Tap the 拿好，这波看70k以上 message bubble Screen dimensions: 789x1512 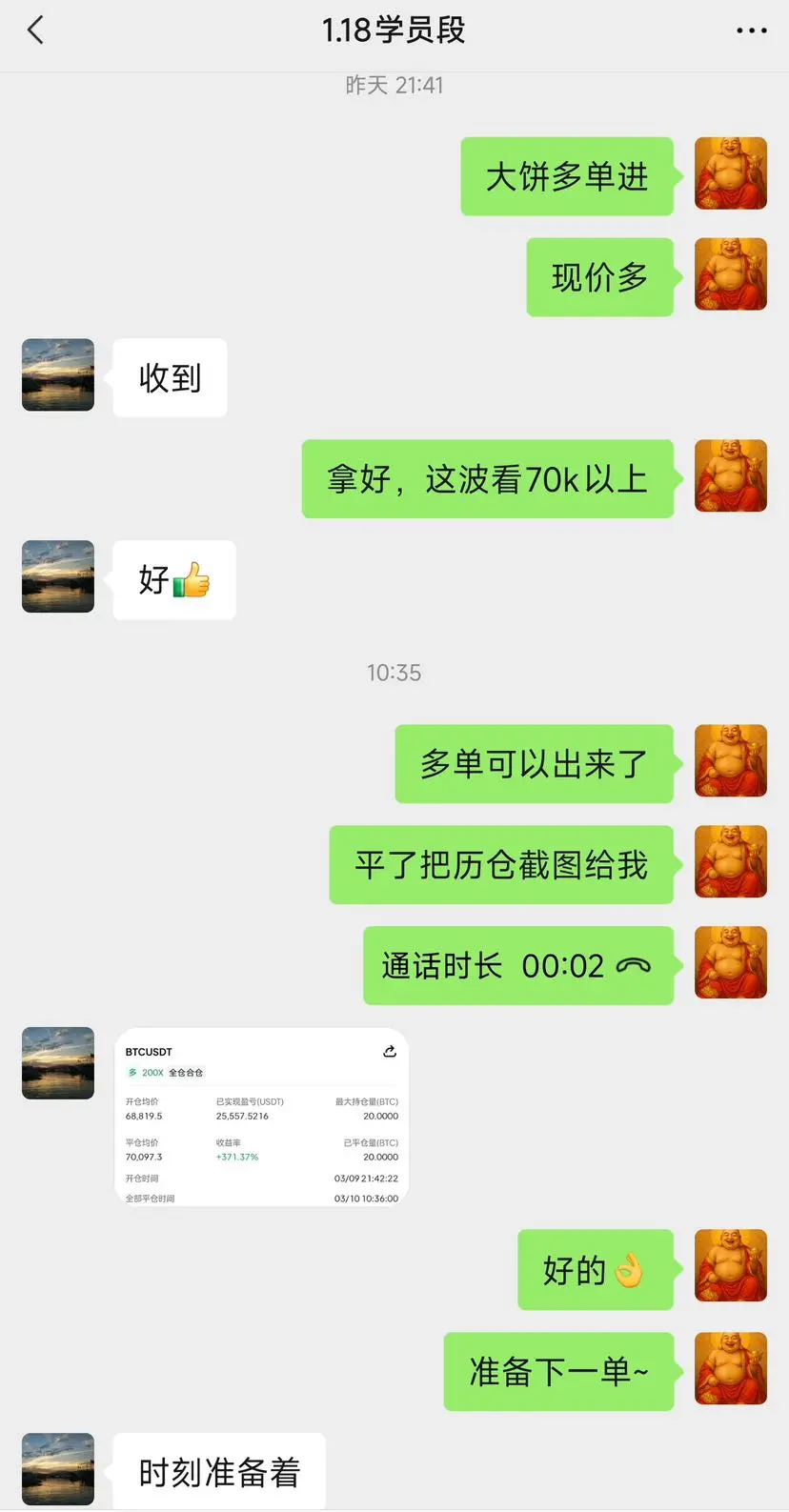click(x=488, y=479)
